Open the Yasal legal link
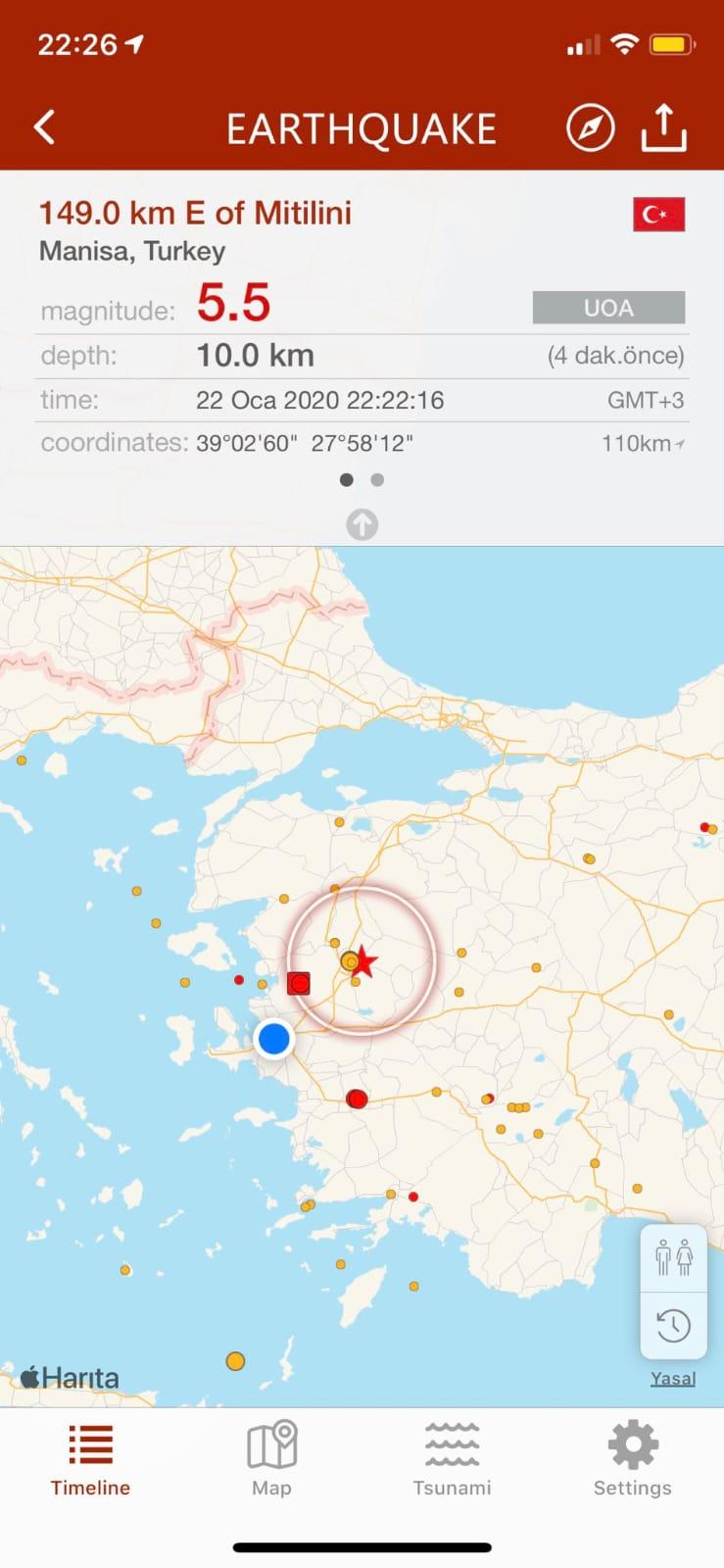This screenshot has width=724, height=1568. point(672,1378)
